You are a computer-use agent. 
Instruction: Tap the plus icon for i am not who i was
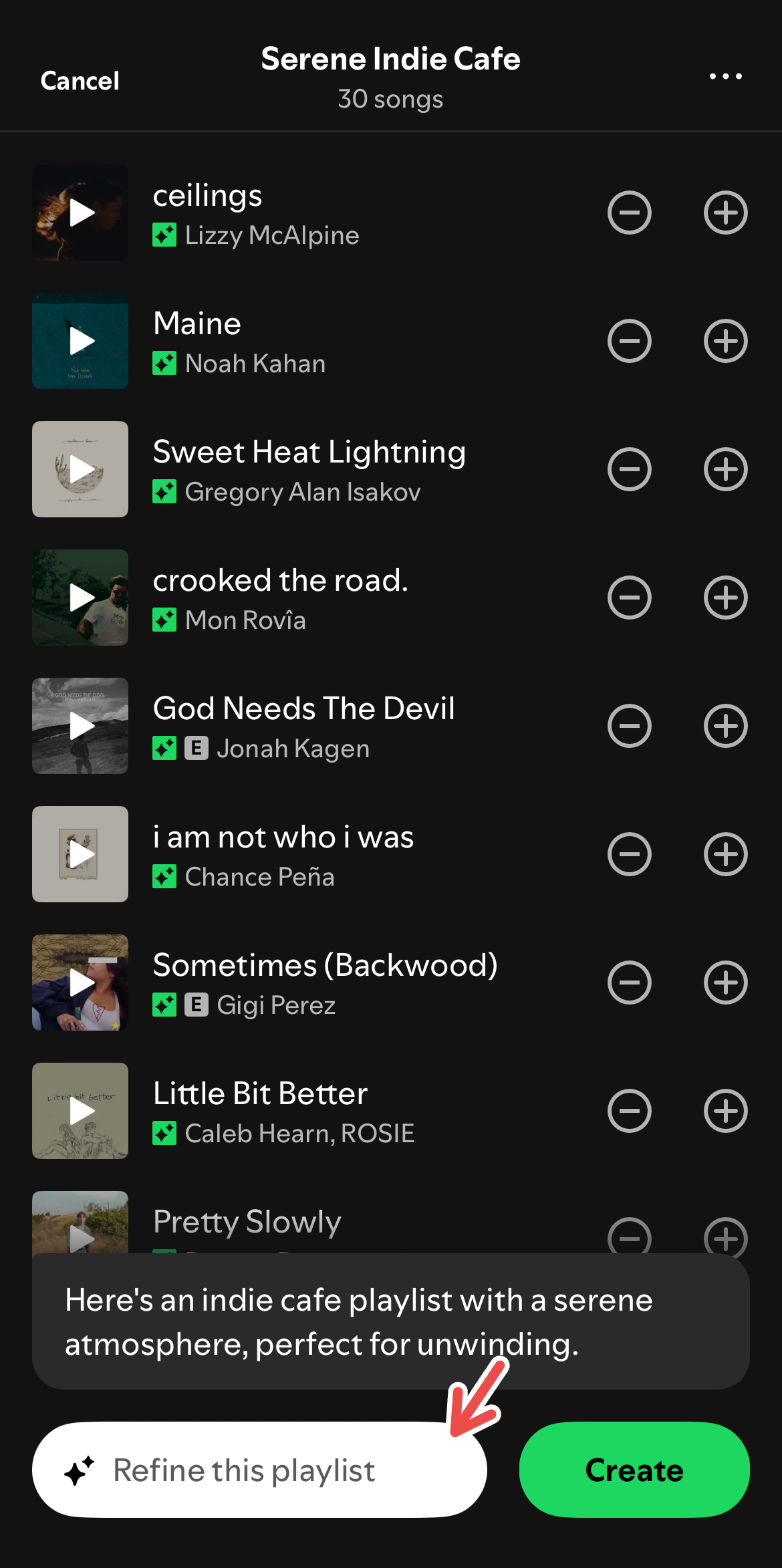click(x=725, y=854)
